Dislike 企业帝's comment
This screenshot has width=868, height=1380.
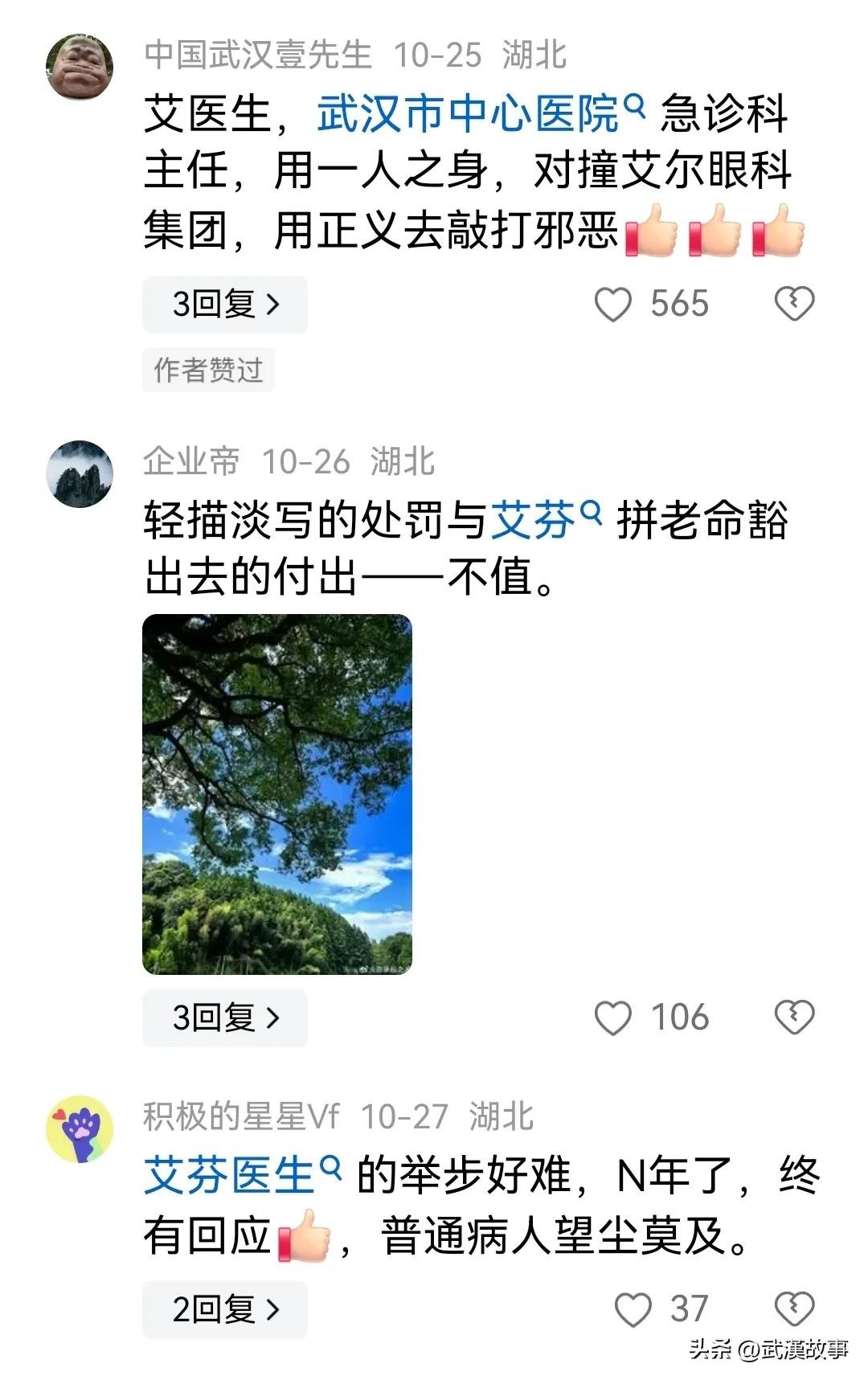794,1018
